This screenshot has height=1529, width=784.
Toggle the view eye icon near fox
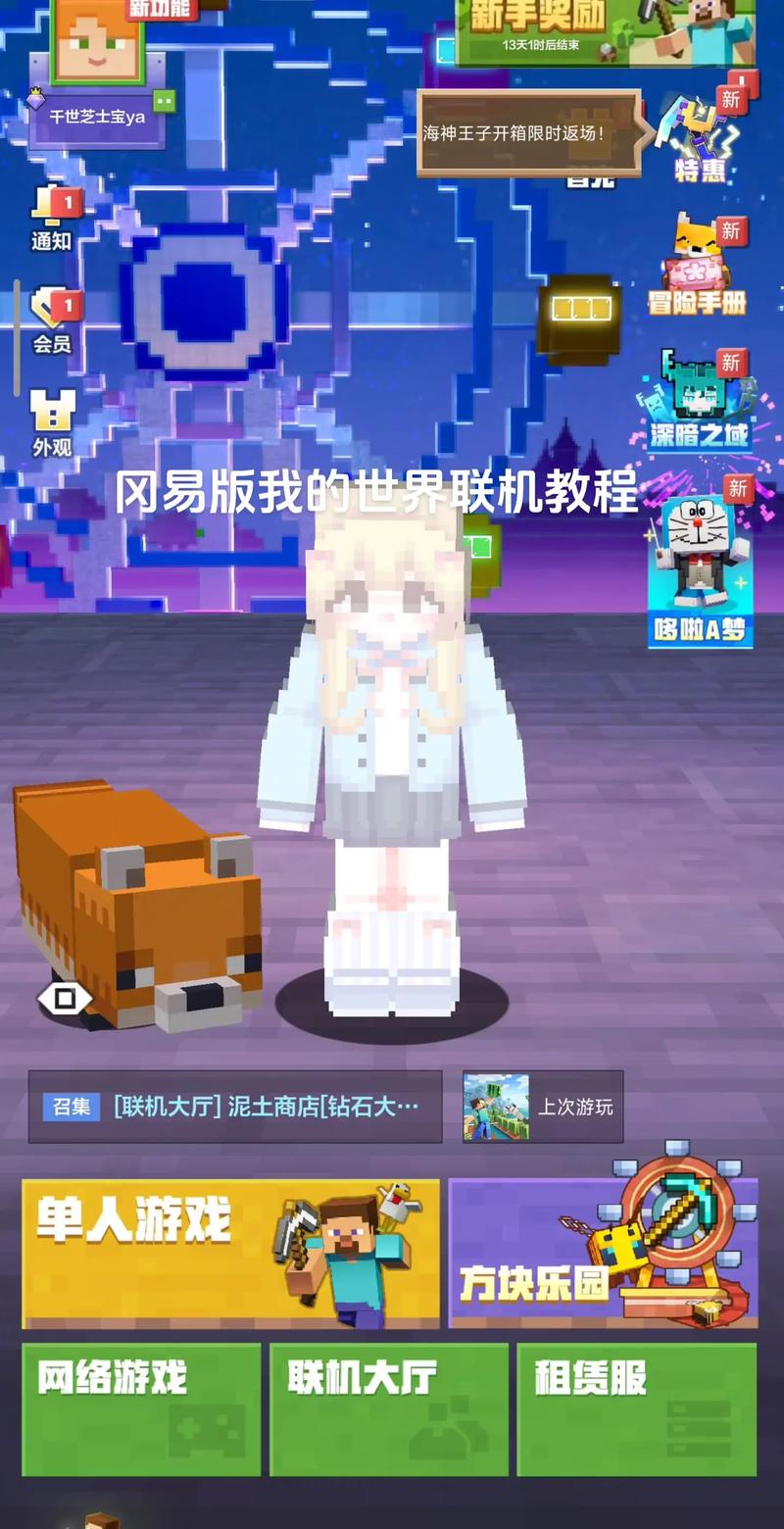click(65, 999)
